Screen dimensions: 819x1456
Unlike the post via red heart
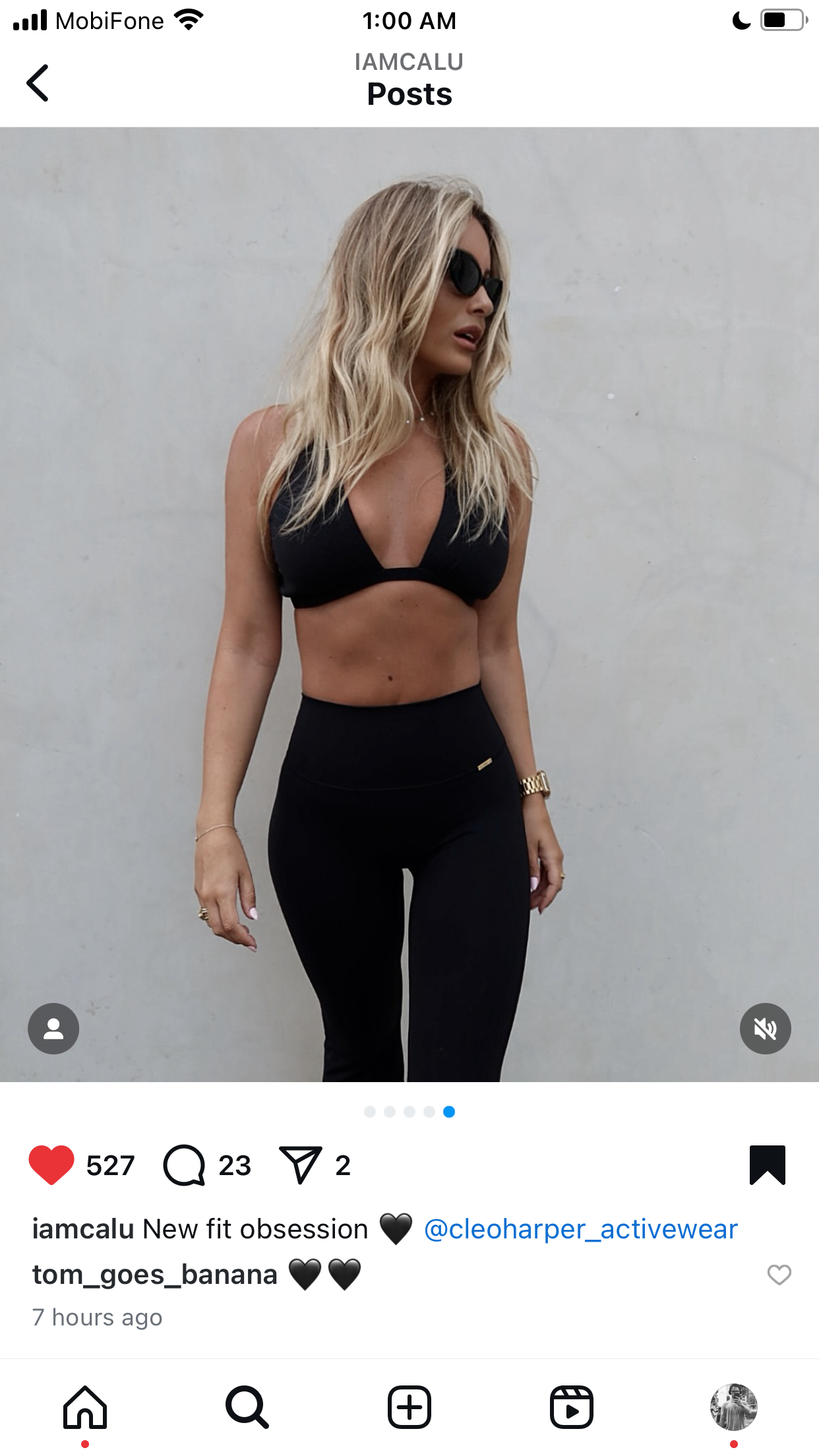coord(51,1165)
